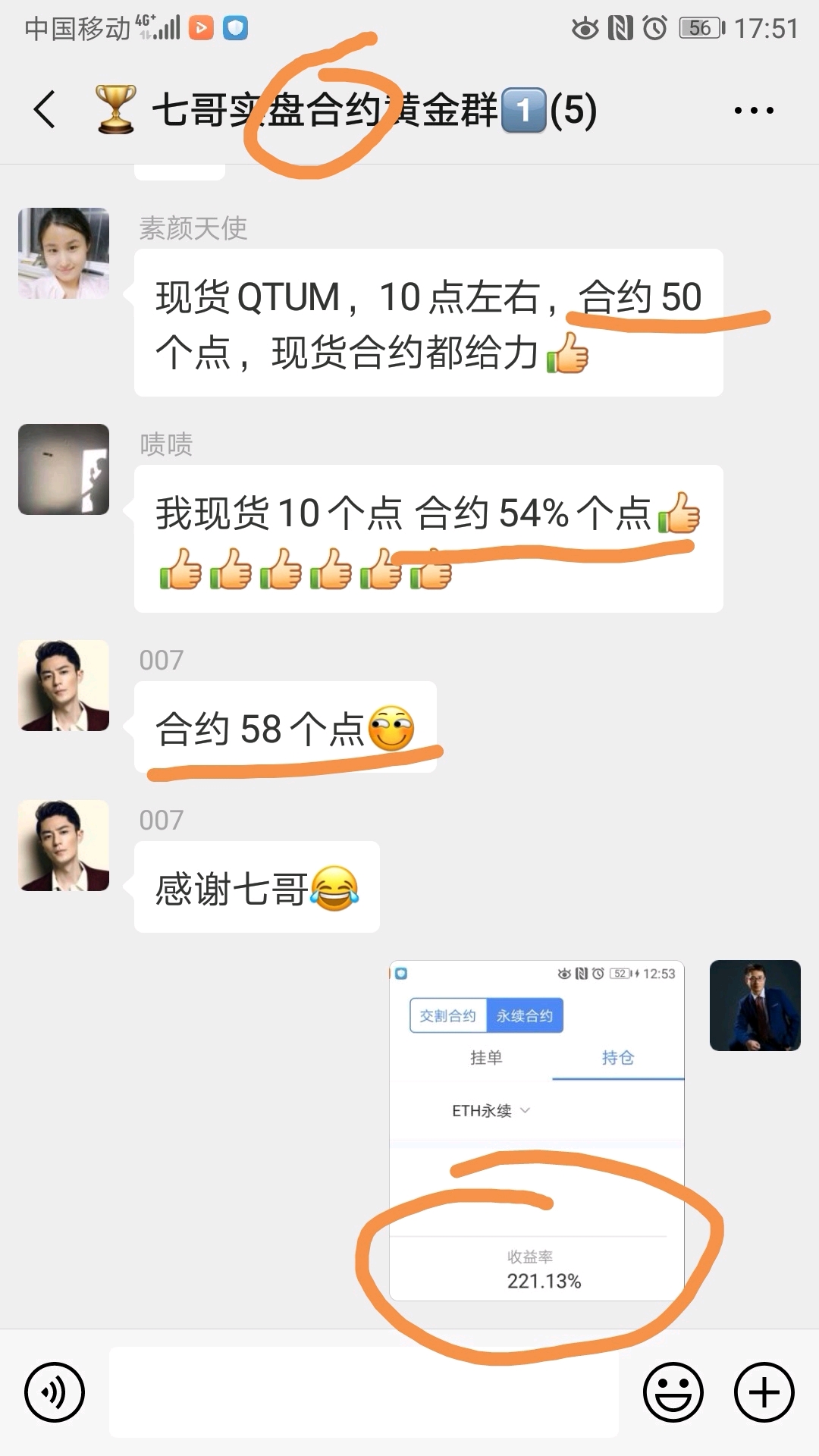
Task: Open the plus attachment menu
Action: point(764,1392)
